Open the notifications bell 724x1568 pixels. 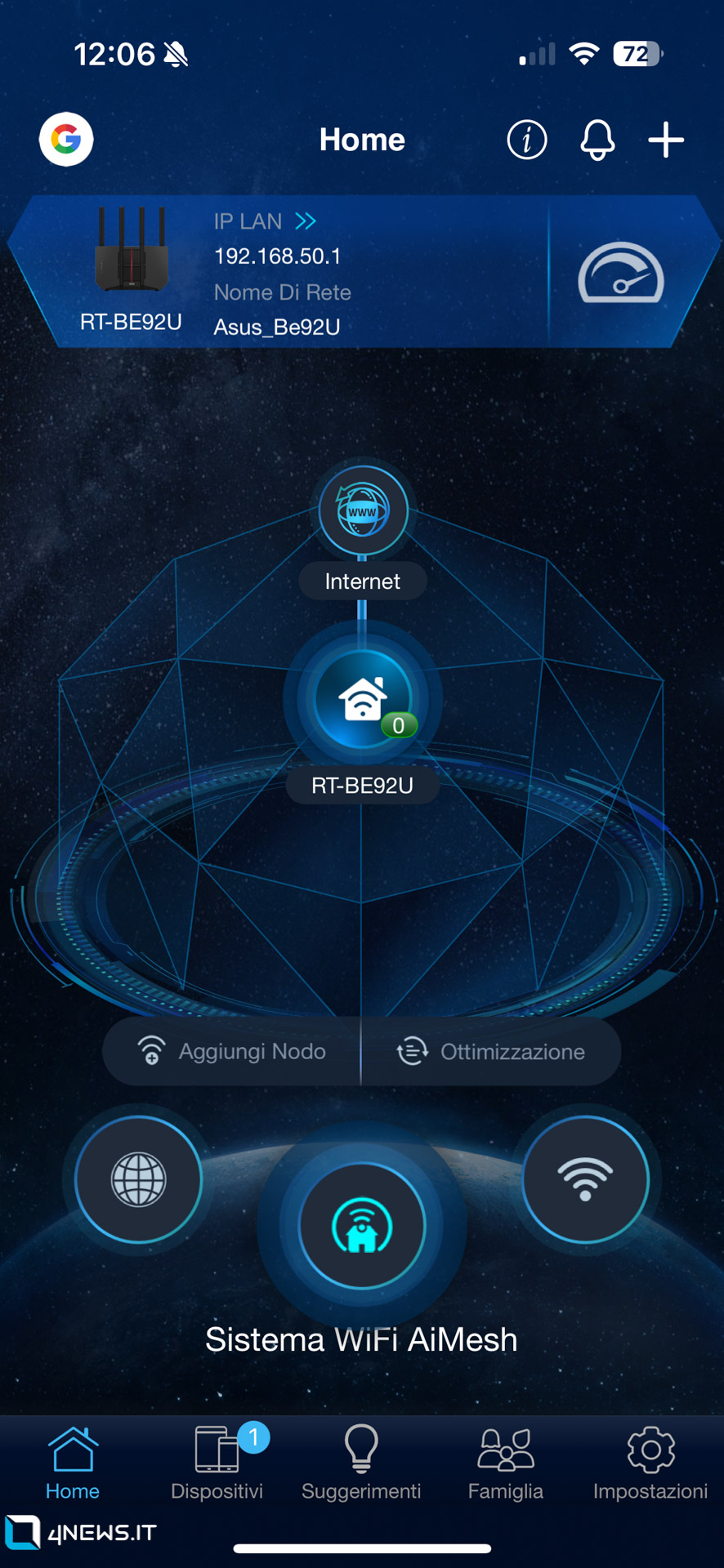coord(597,140)
